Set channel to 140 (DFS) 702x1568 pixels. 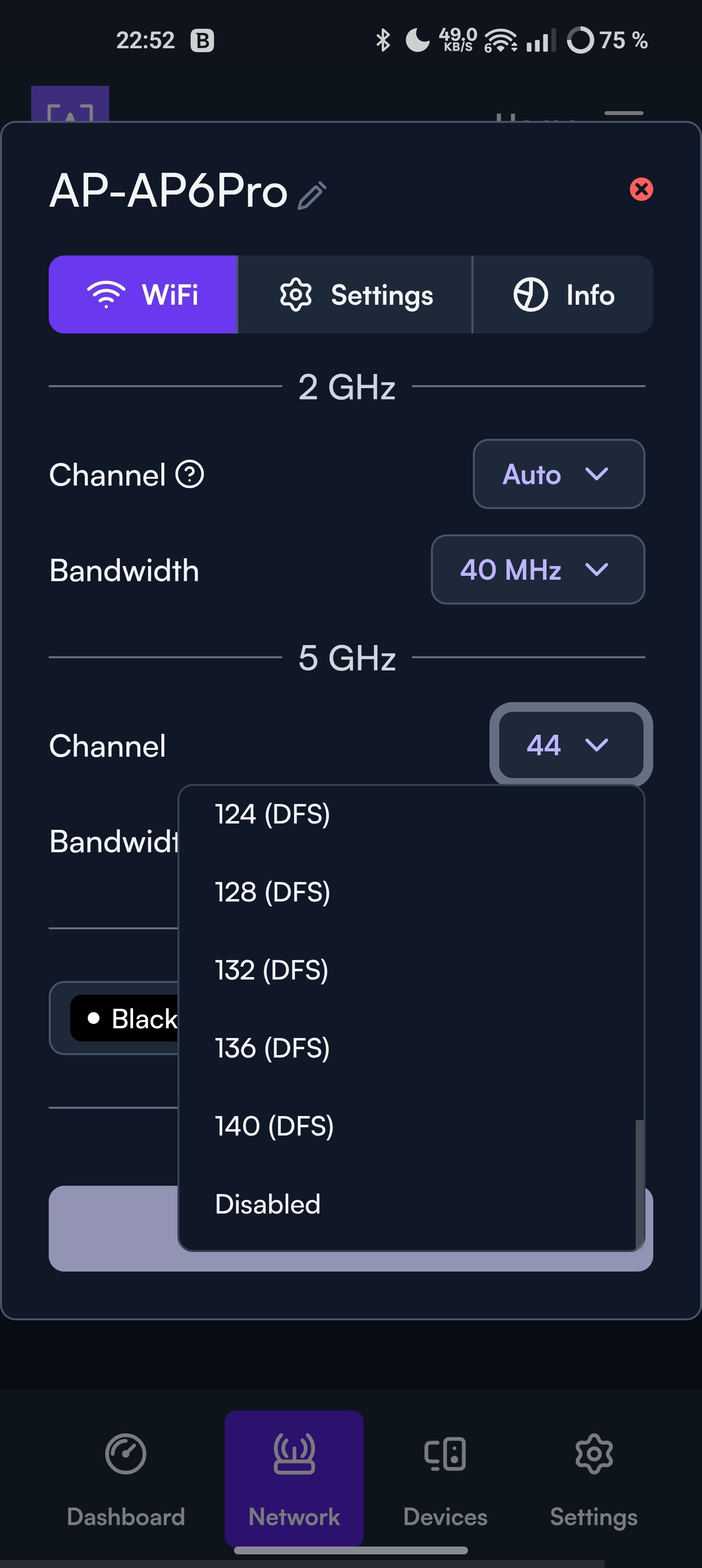(411, 1126)
